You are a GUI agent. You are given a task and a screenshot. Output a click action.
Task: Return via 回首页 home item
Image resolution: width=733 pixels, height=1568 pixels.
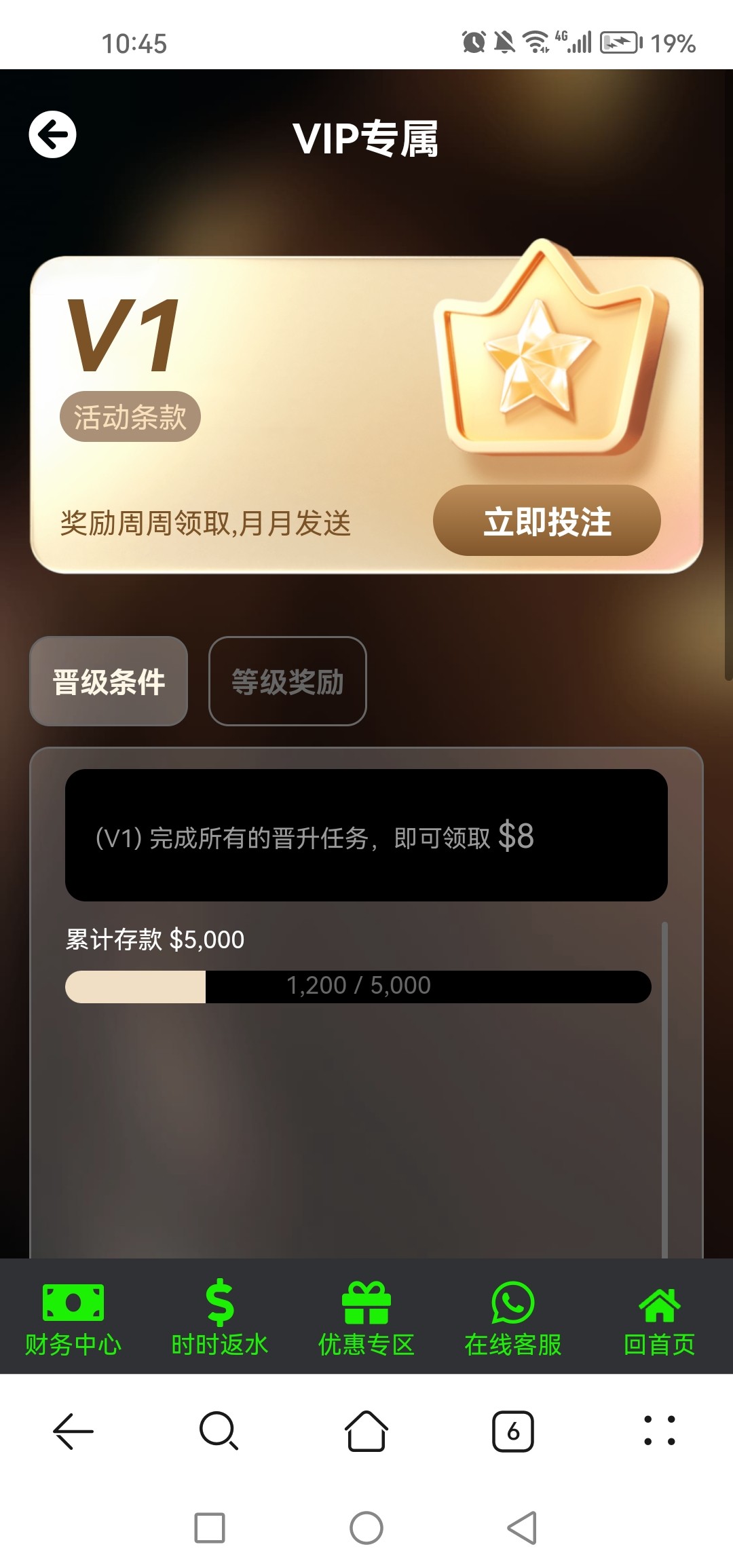pyautogui.click(x=659, y=1317)
